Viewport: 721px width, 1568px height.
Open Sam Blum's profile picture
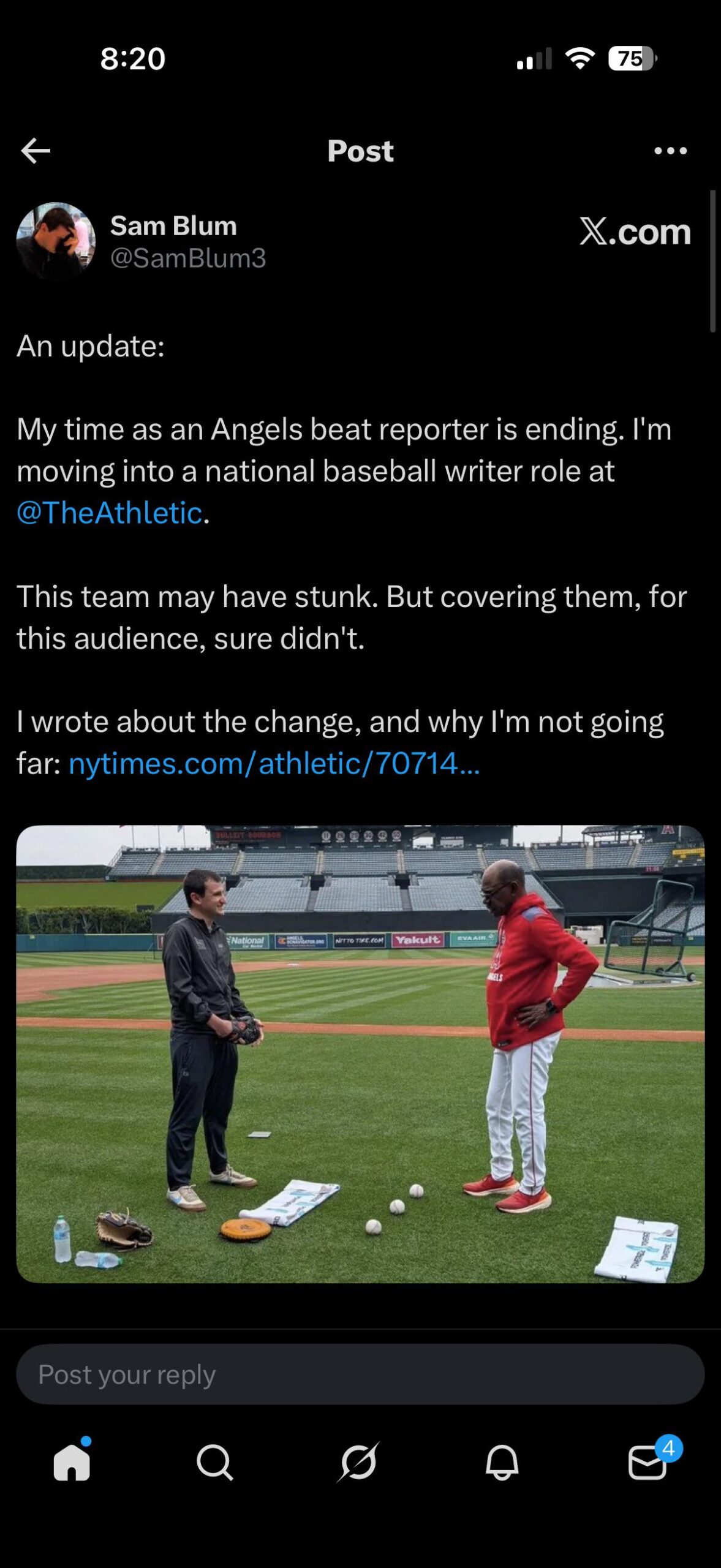[x=56, y=241]
